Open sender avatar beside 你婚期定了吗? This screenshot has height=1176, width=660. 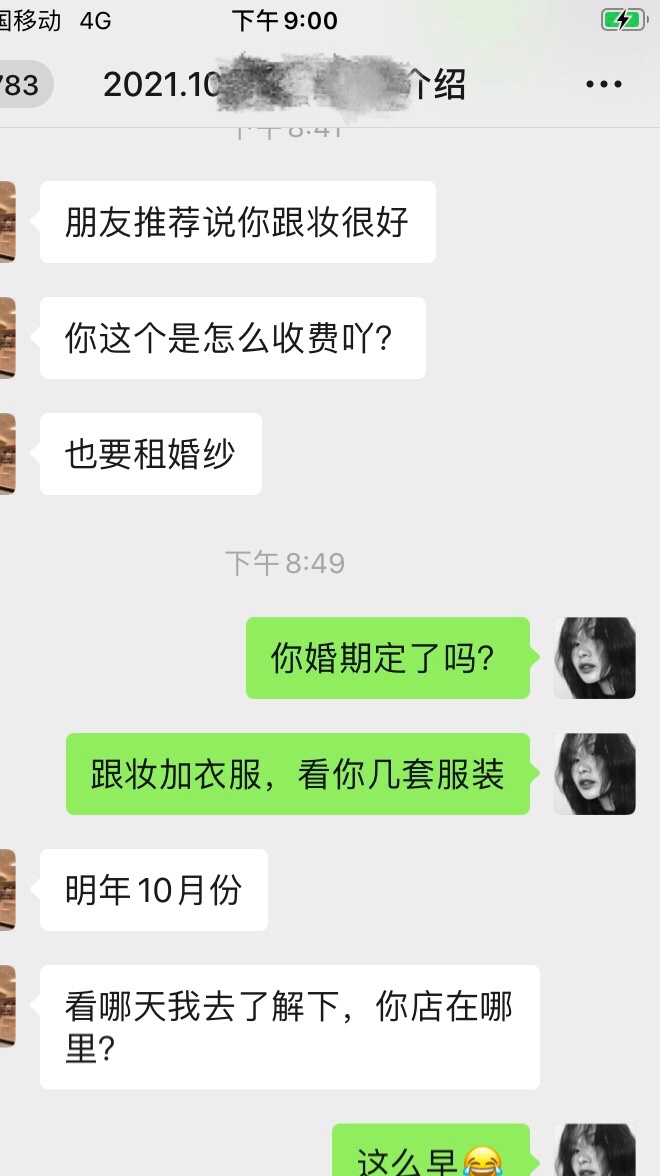[x=595, y=657]
